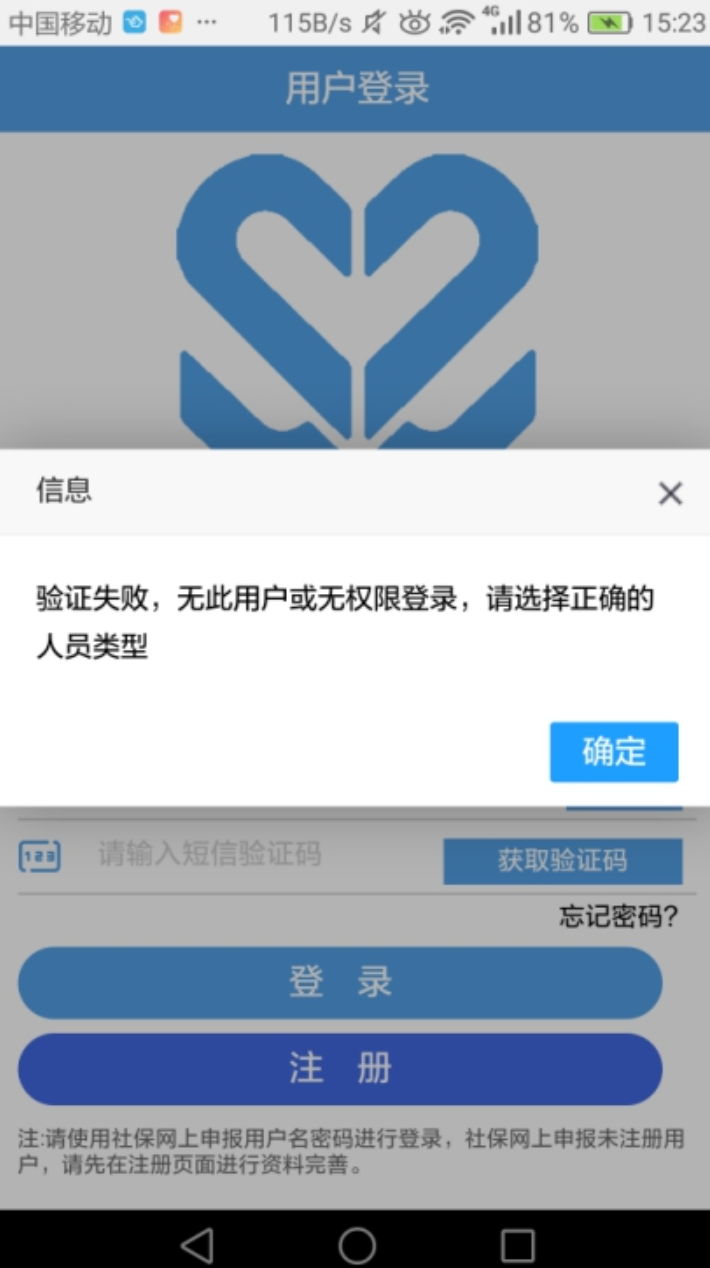Open registration with 注册 button
This screenshot has height=1268, width=710.
[x=340, y=1069]
